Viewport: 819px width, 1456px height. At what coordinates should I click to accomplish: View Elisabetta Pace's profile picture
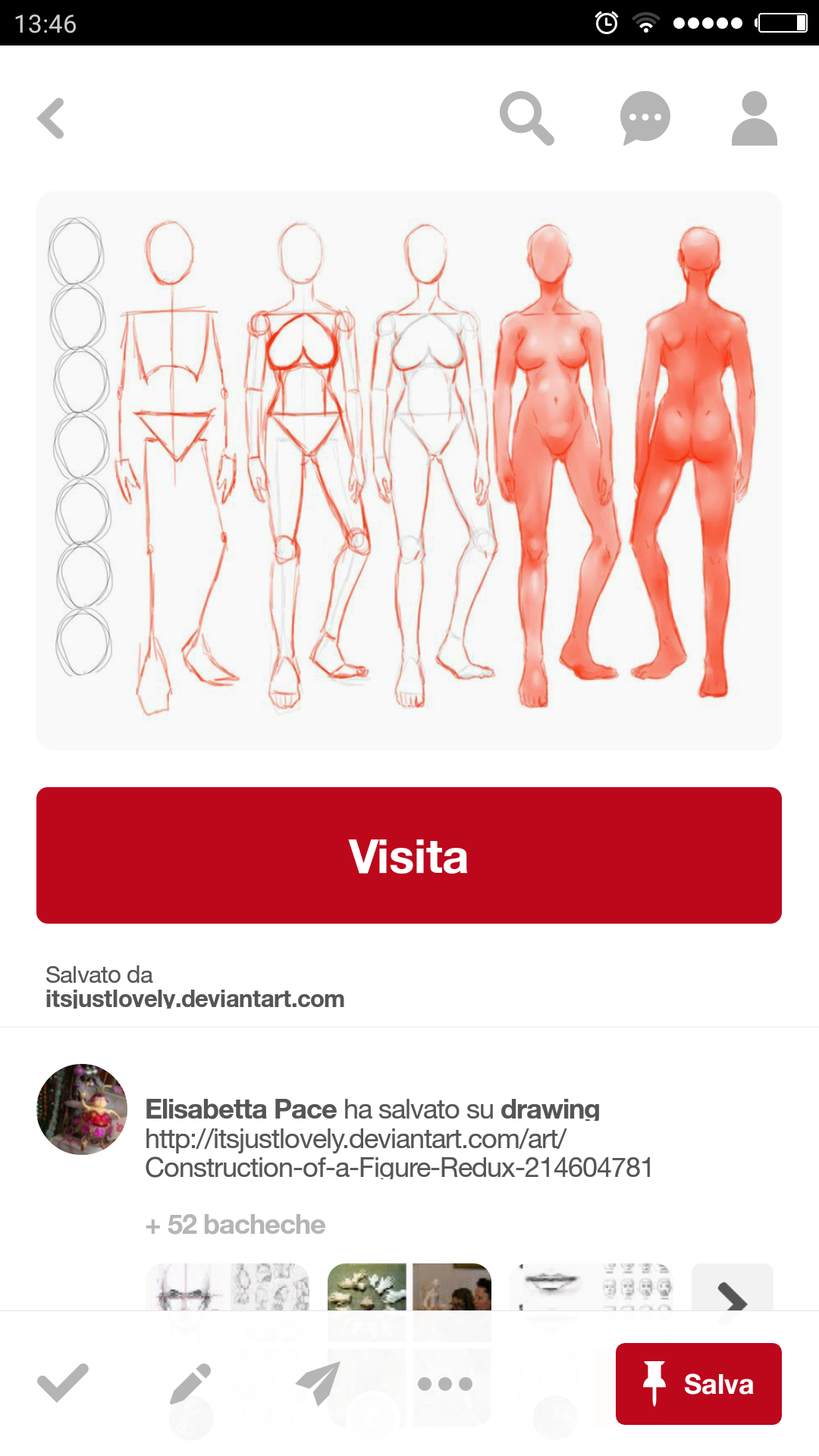[x=82, y=1109]
